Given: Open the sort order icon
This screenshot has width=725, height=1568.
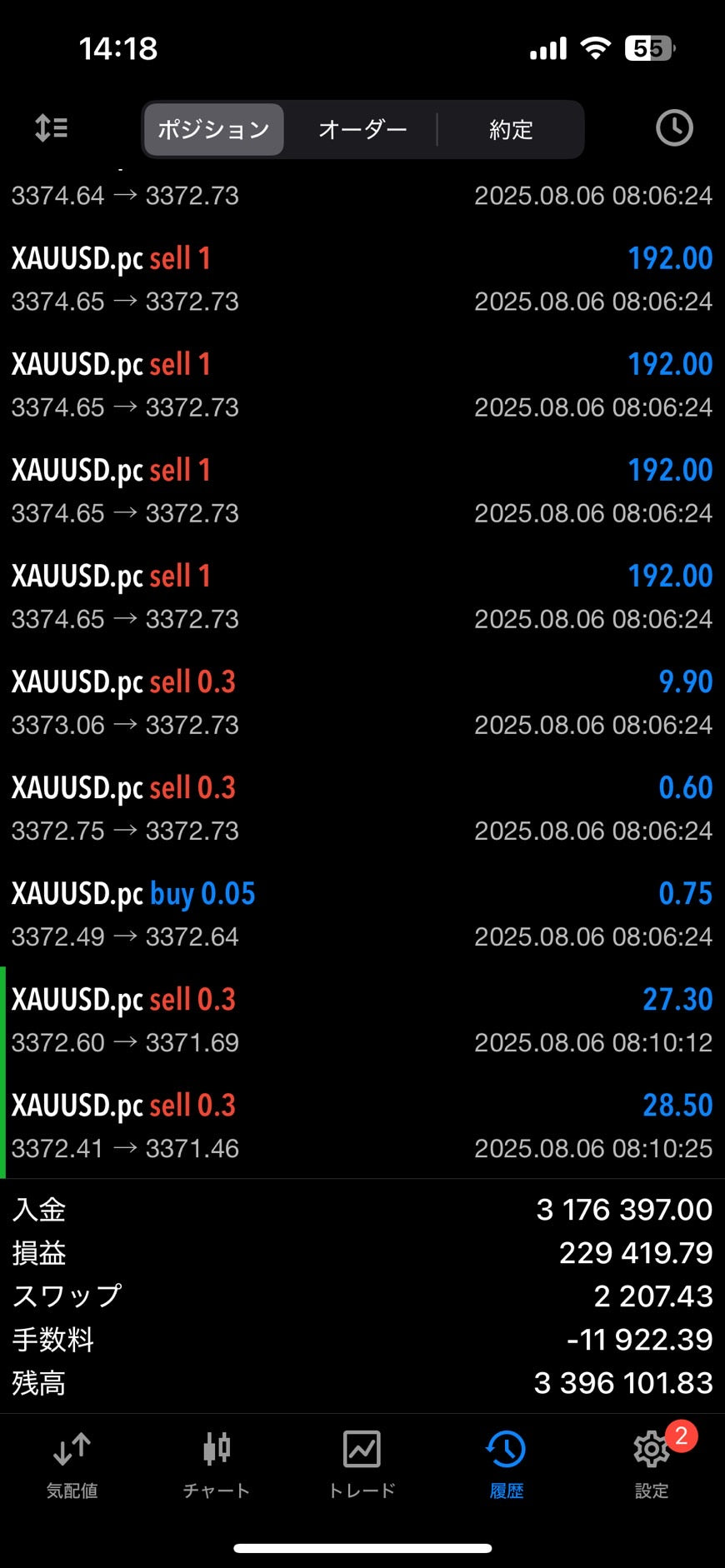Looking at the screenshot, I should point(52,128).
